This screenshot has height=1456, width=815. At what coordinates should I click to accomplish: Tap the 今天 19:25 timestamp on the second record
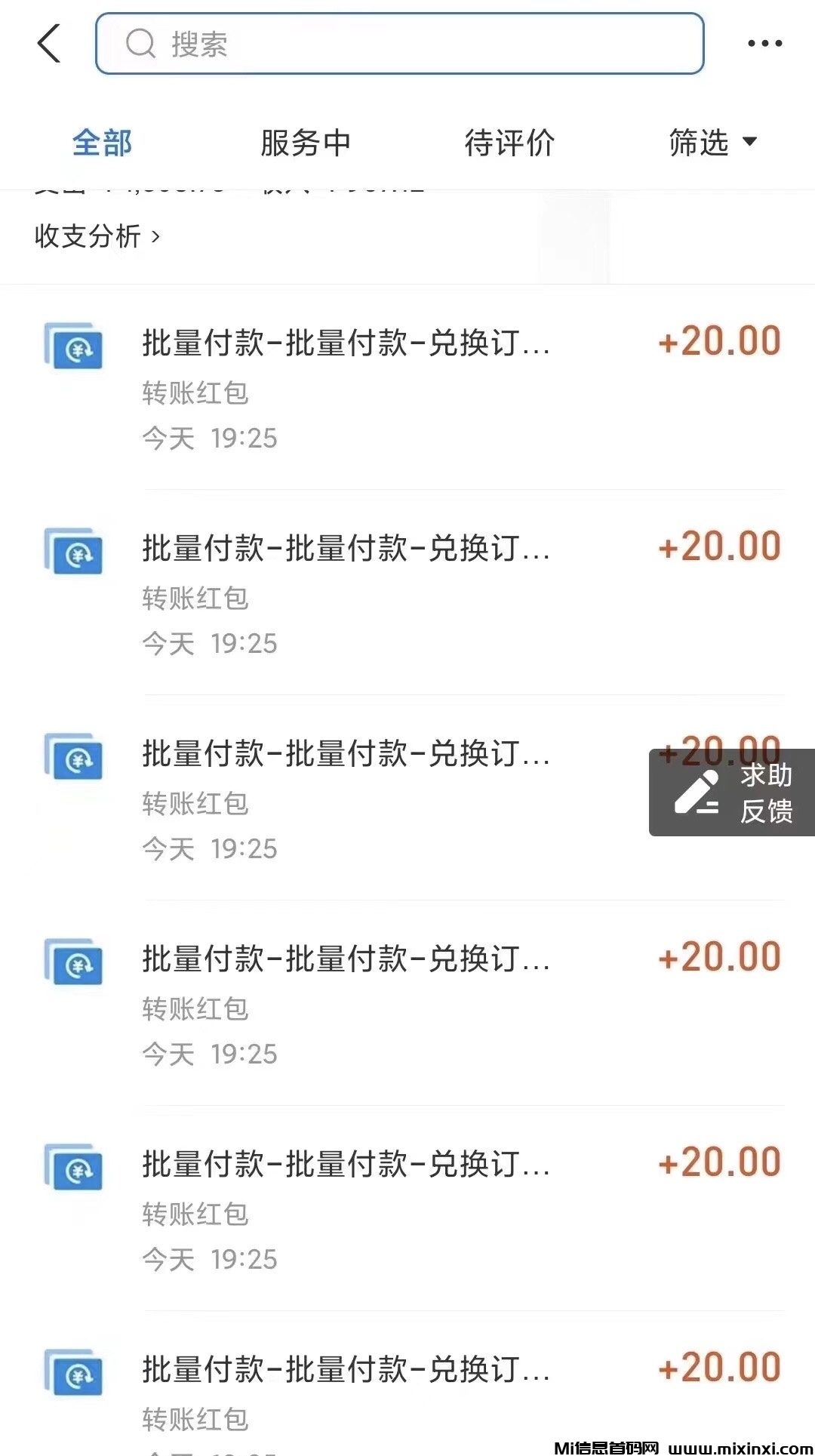pos(210,643)
